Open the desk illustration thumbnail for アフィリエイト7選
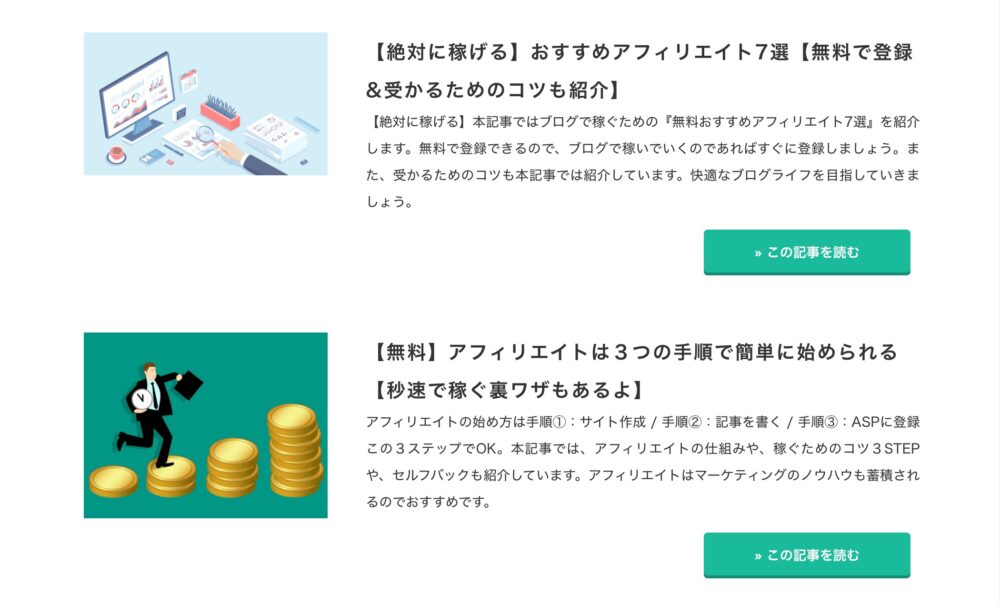 (205, 104)
